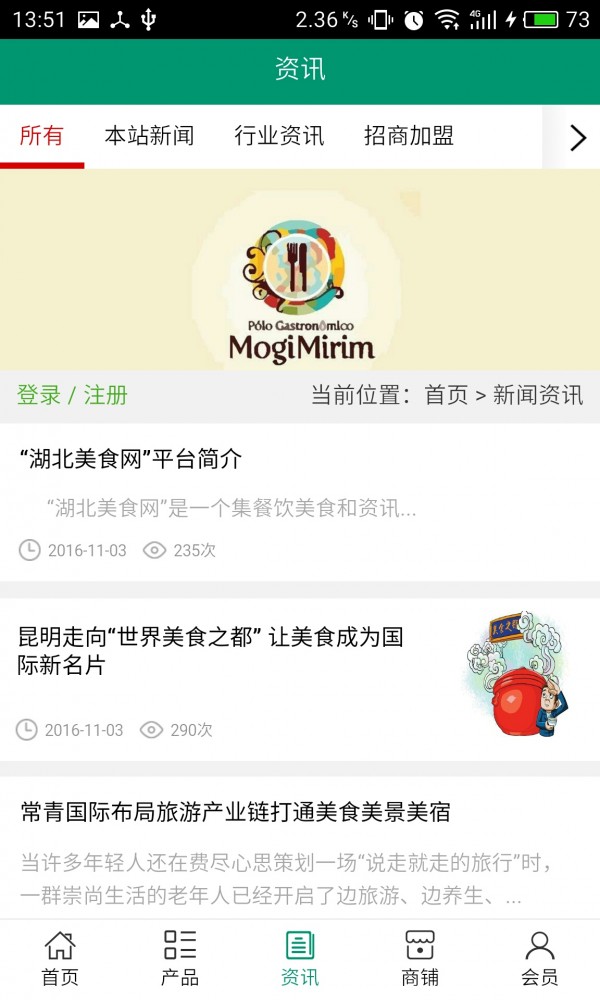600x1000 pixels.
Task: Tap the 登录 / 注册 link
Action: click(72, 395)
